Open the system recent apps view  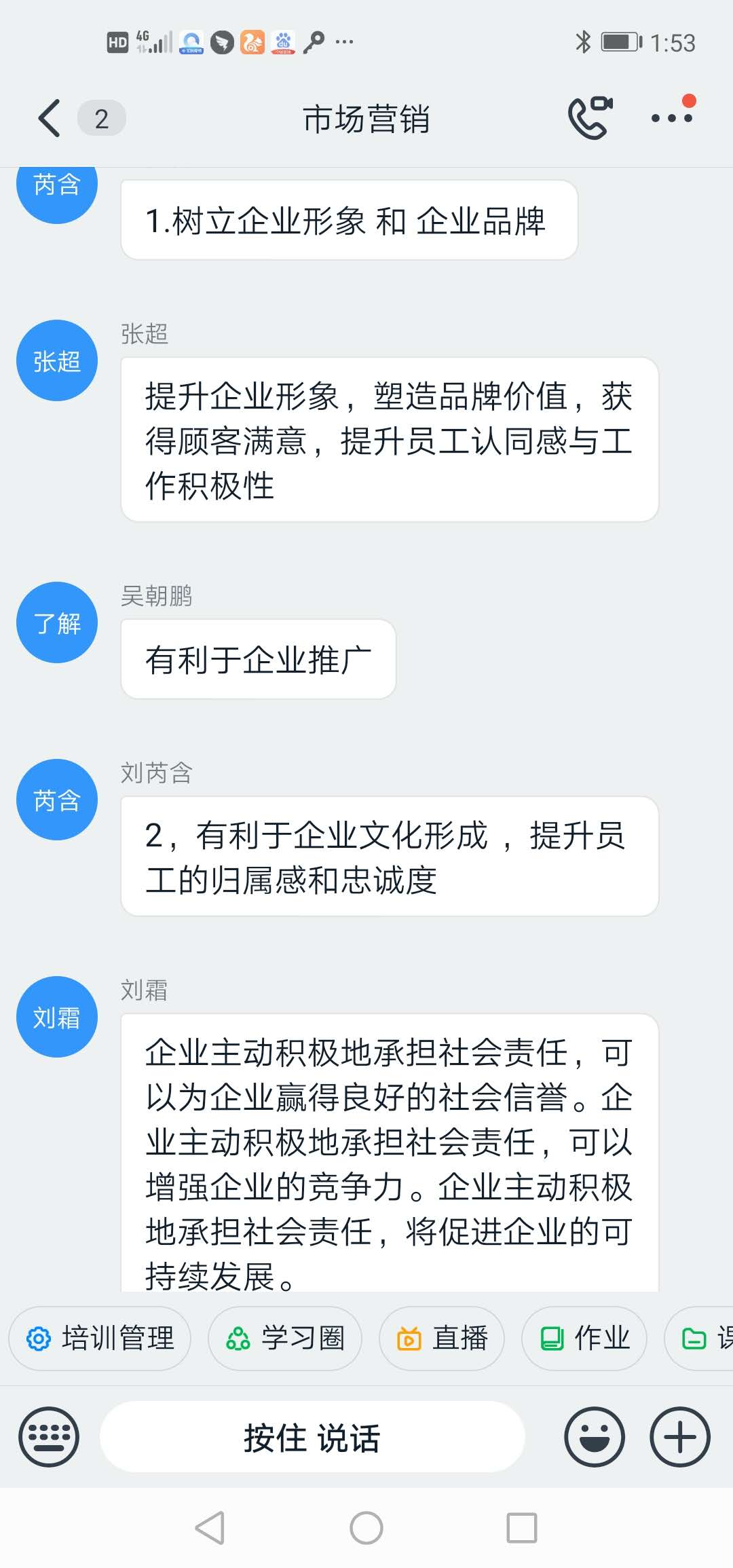point(522,1528)
